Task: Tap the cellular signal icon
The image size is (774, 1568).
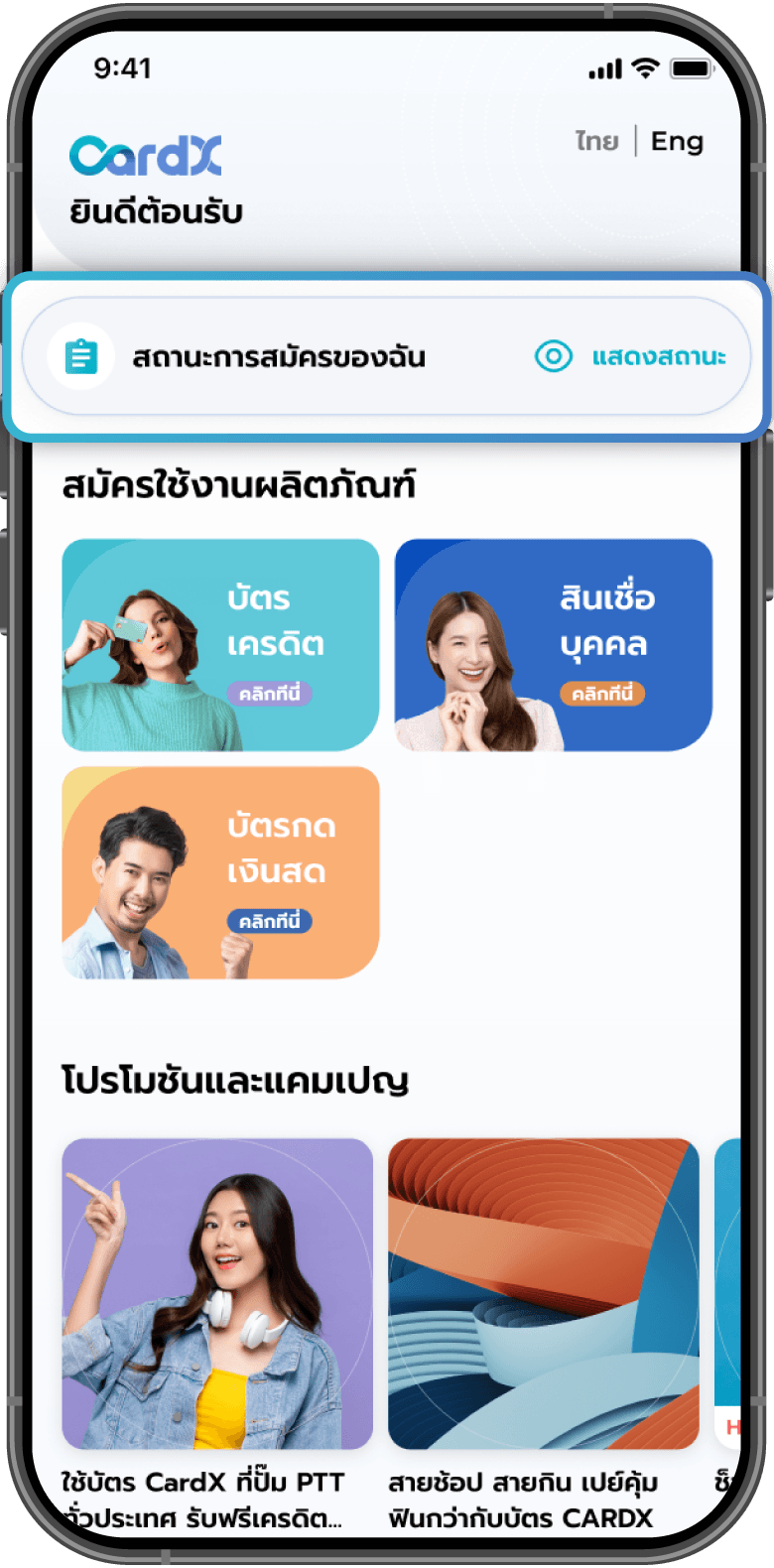Action: [x=604, y=67]
